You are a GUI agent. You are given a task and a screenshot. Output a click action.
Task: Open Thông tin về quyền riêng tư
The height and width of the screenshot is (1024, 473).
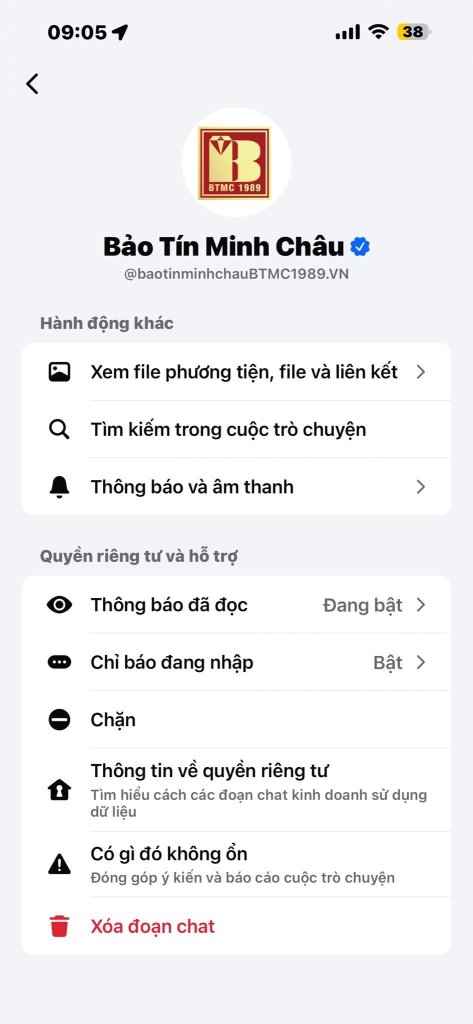(x=236, y=790)
